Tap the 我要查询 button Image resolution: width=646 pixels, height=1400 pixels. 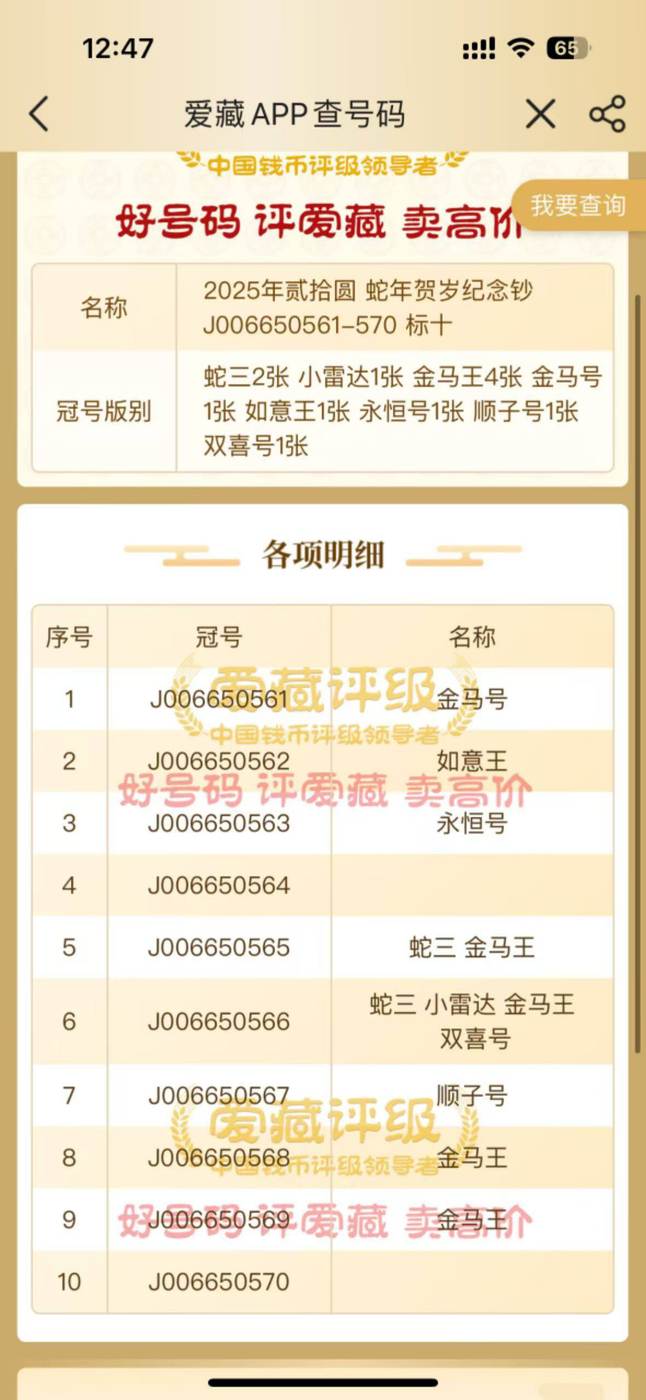577,206
